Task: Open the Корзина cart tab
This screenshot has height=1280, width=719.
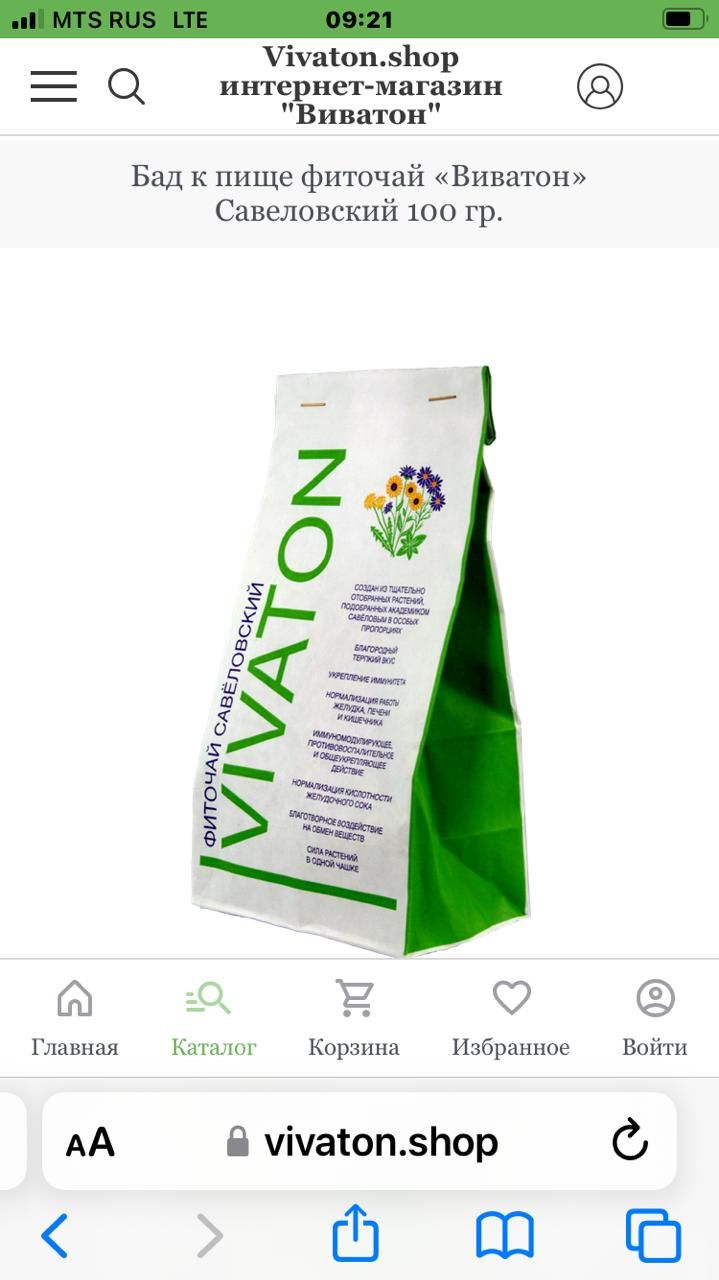Action: click(x=354, y=1018)
